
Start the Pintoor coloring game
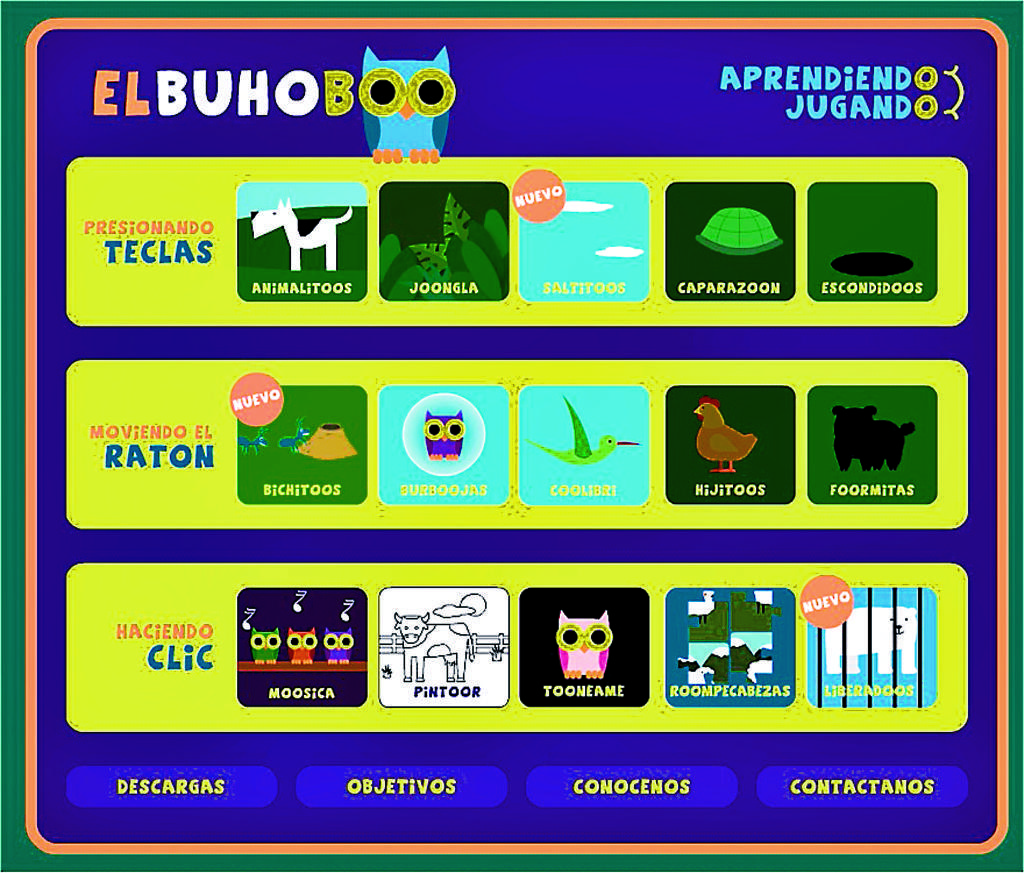point(444,647)
